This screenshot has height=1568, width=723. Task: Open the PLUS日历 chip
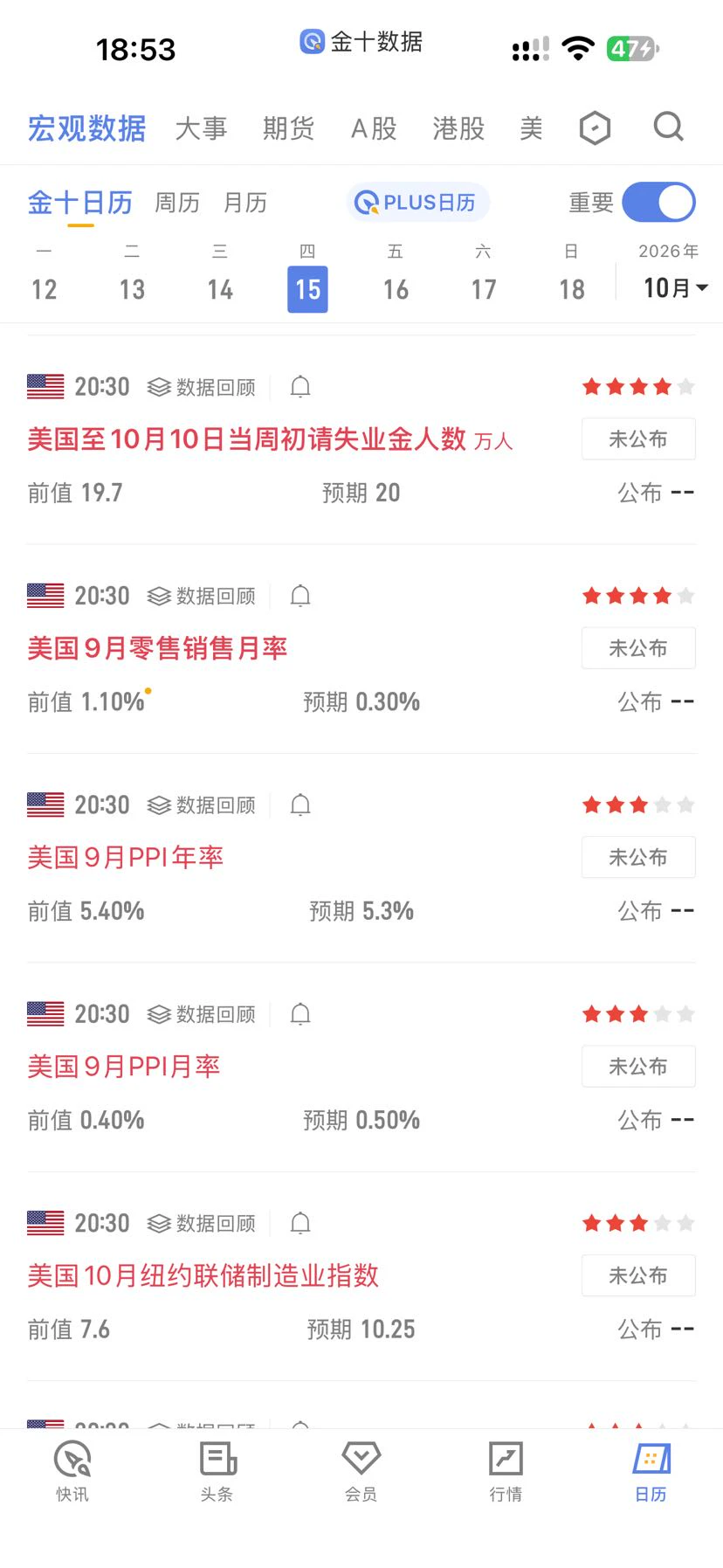click(x=417, y=203)
